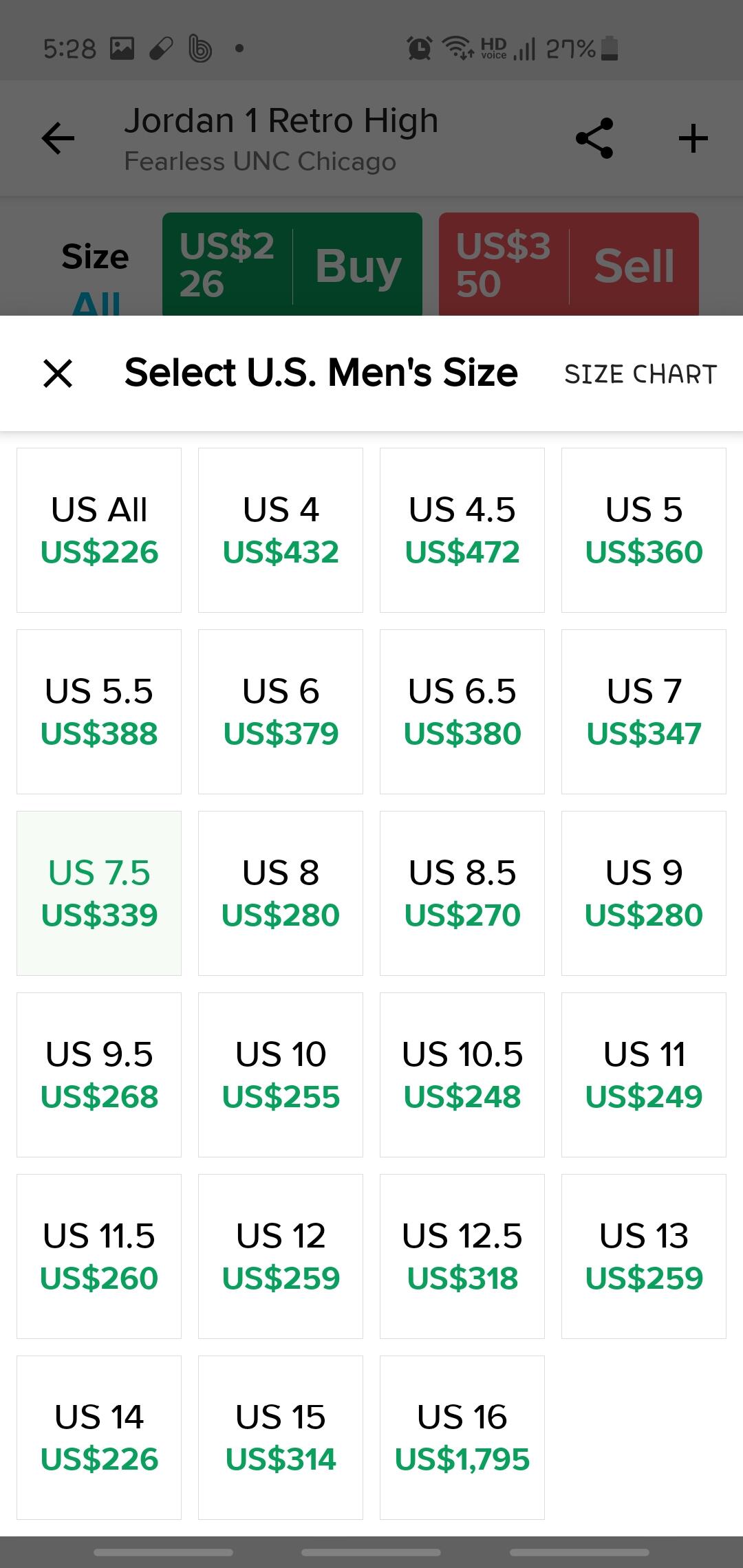Select size US 7
Viewport: 743px width, 1568px height.
tap(644, 712)
